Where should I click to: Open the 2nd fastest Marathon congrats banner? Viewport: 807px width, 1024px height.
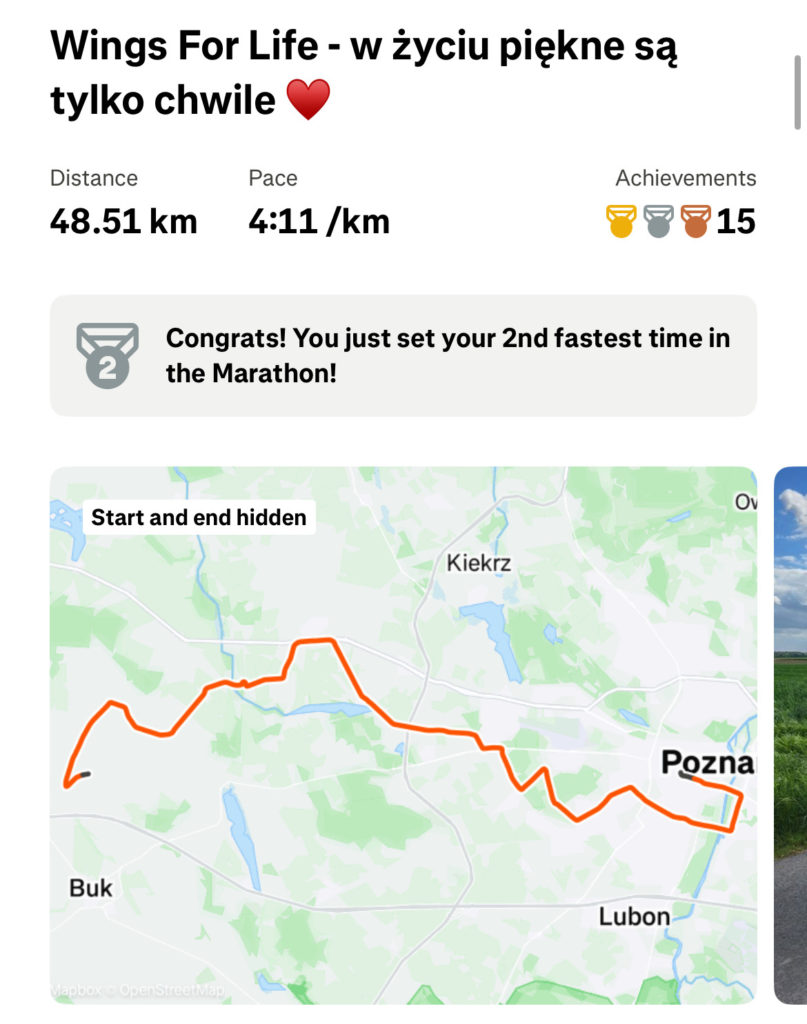(x=403, y=355)
